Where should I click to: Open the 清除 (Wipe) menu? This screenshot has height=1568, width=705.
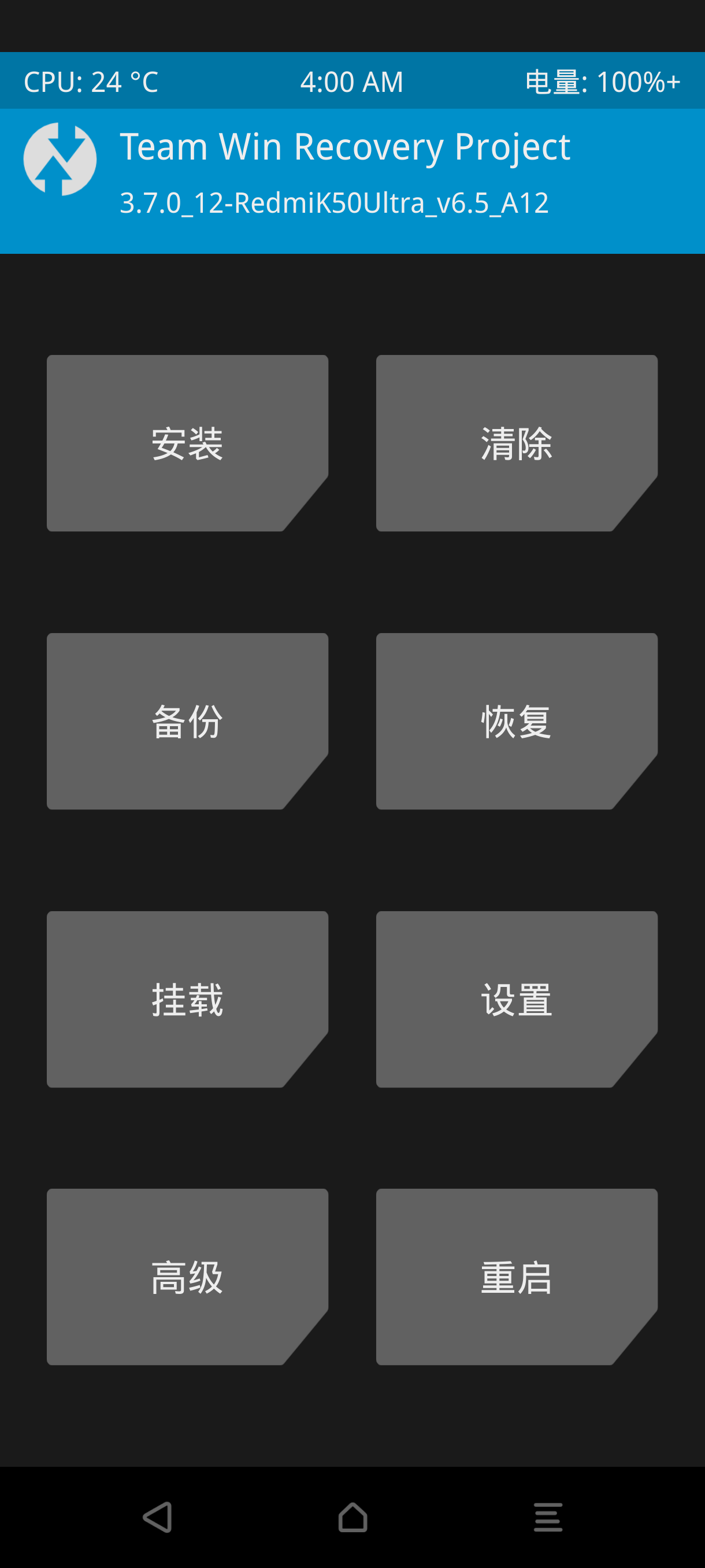coord(517,443)
